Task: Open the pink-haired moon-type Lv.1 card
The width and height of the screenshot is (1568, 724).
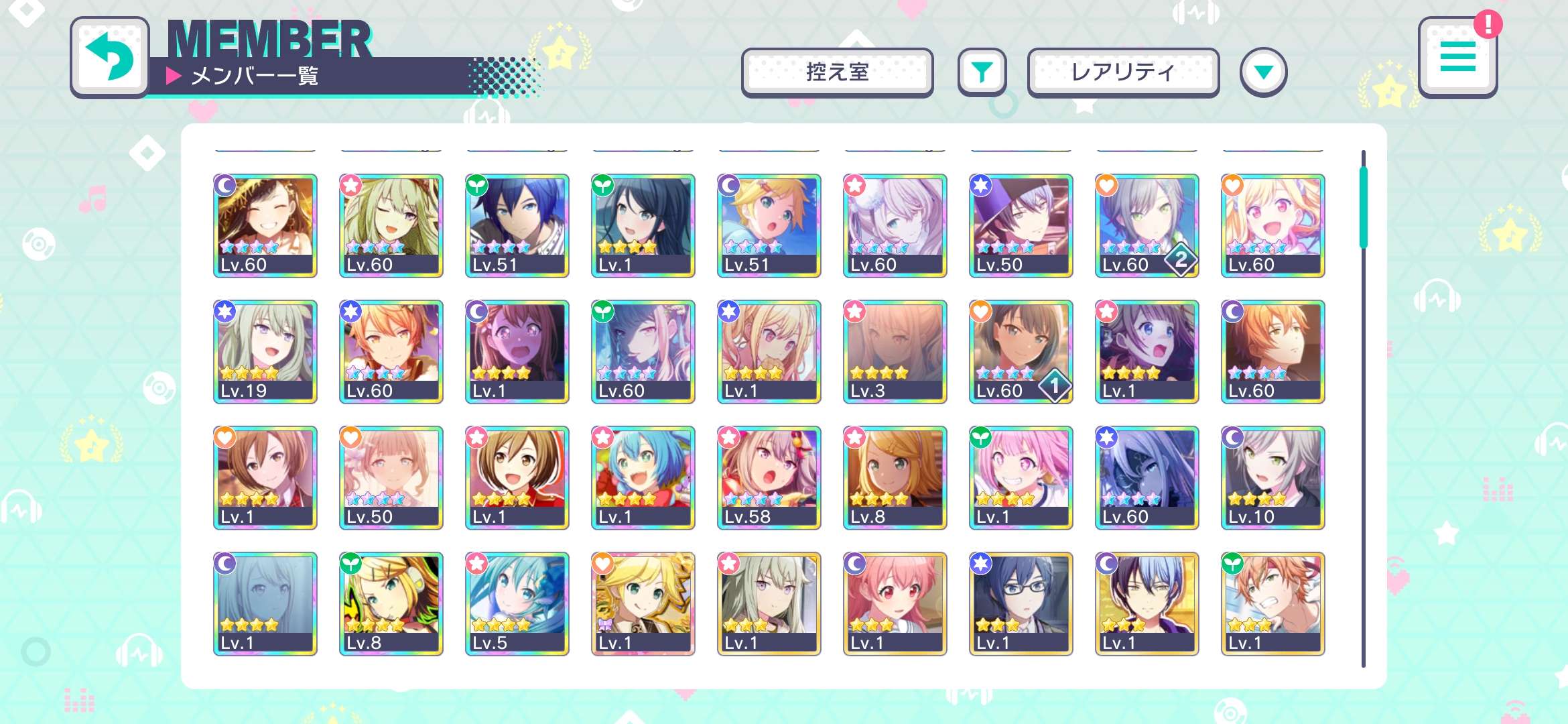Action: tap(895, 603)
